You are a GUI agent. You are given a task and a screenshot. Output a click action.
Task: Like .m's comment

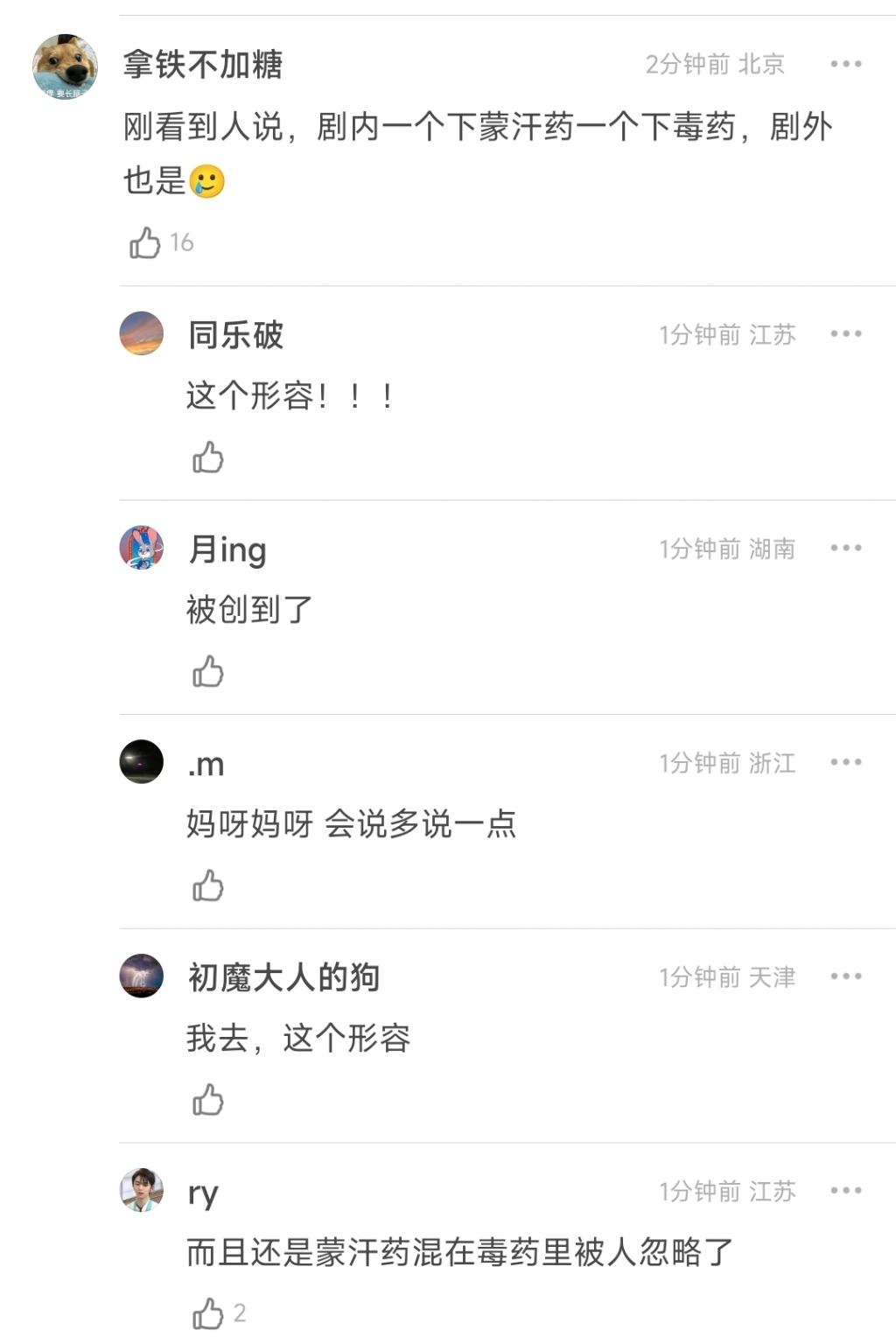(x=208, y=886)
